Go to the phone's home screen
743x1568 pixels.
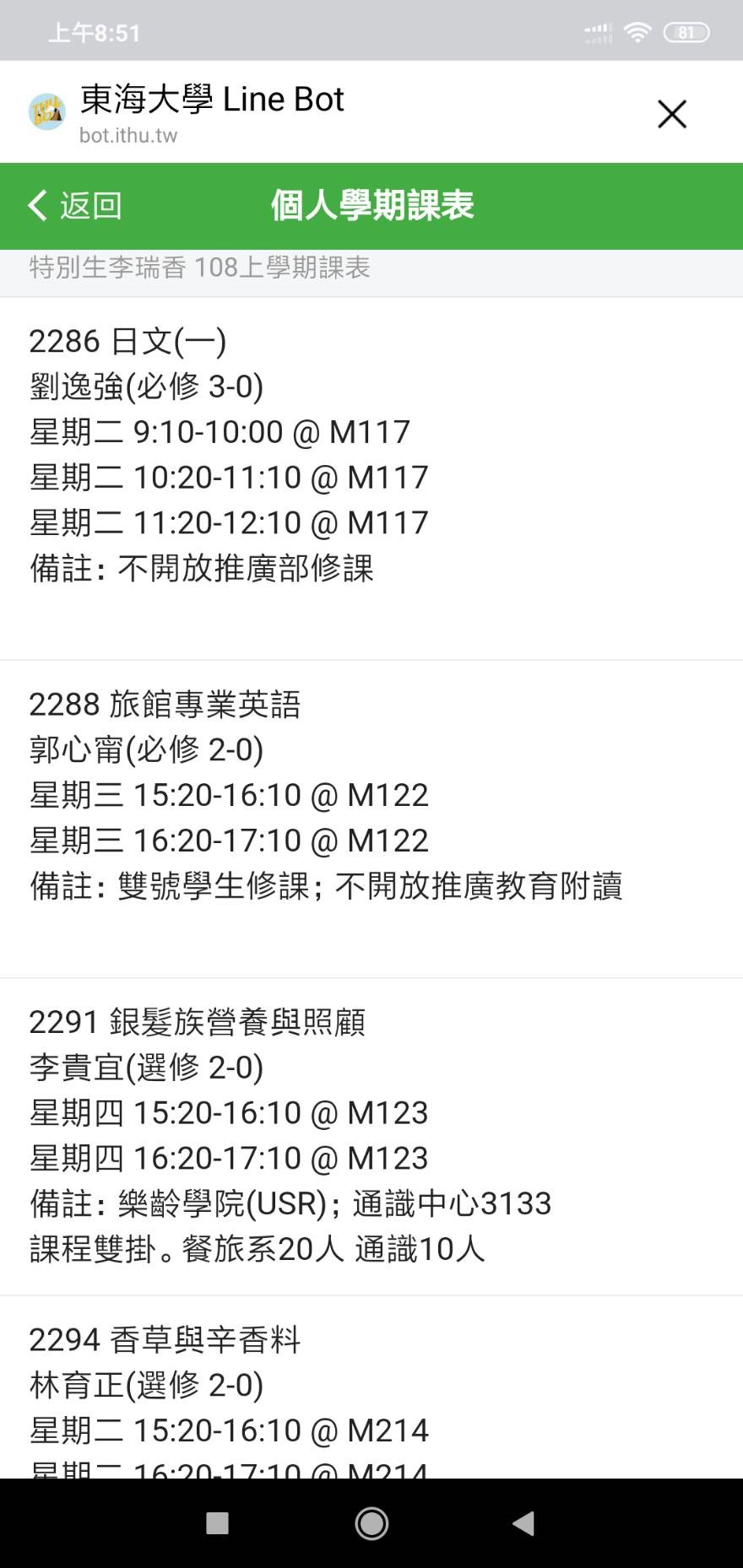pos(371,1523)
